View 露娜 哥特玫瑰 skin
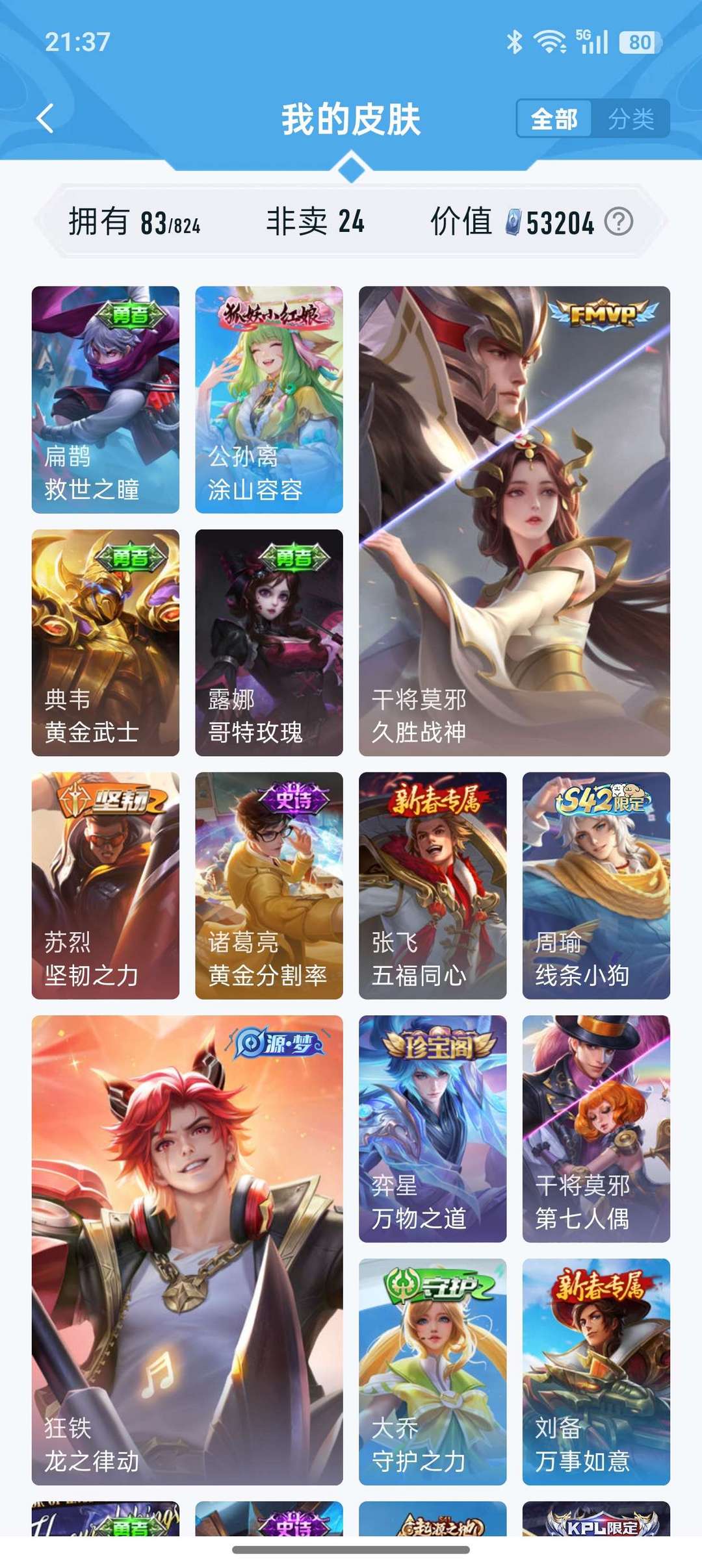The width and height of the screenshot is (702, 1568). click(x=269, y=642)
